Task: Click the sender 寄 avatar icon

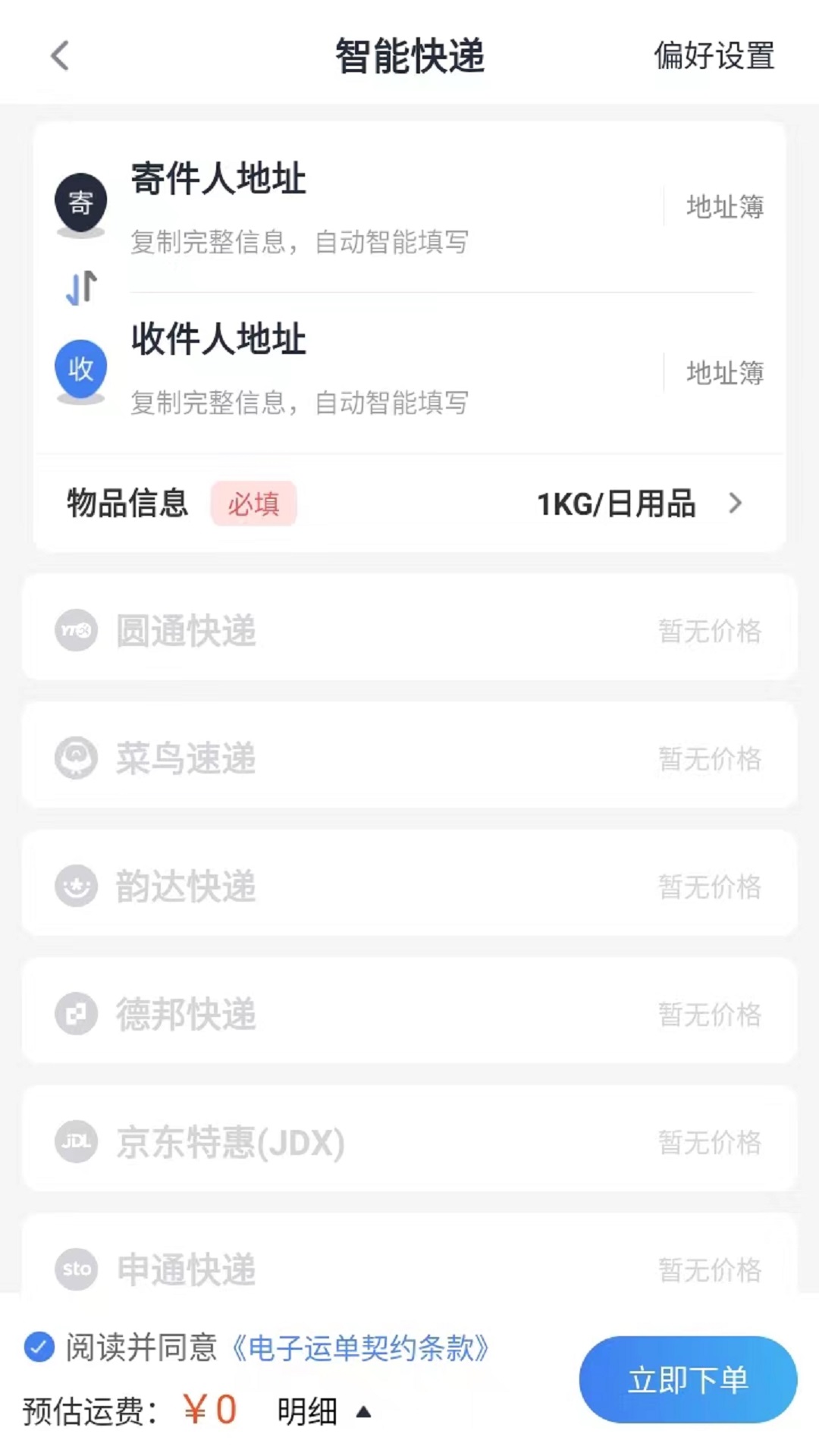Action: (x=80, y=201)
